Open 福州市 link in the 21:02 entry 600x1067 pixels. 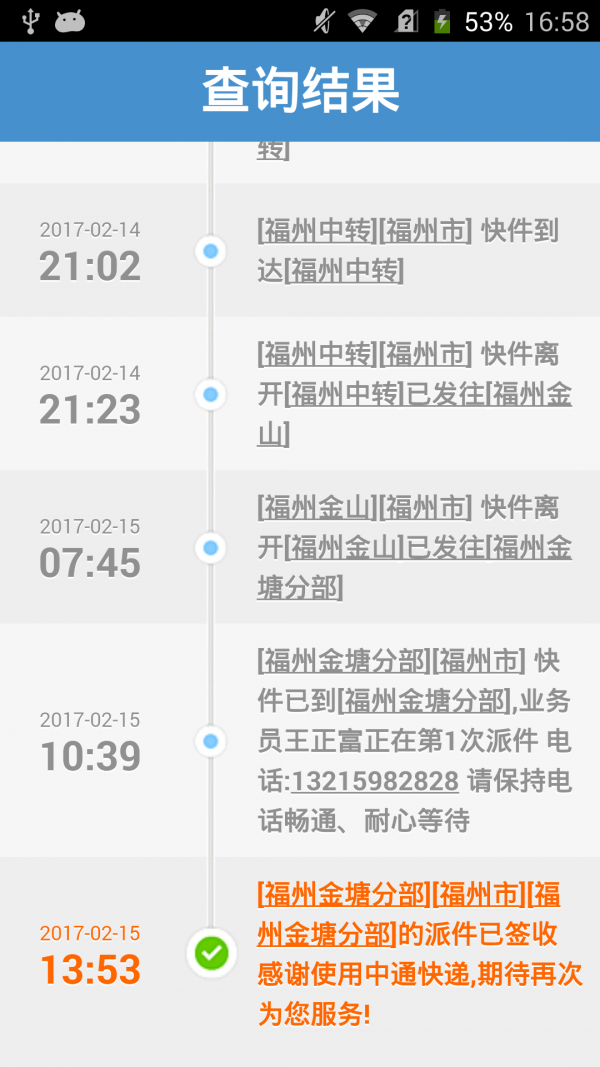click(x=424, y=231)
